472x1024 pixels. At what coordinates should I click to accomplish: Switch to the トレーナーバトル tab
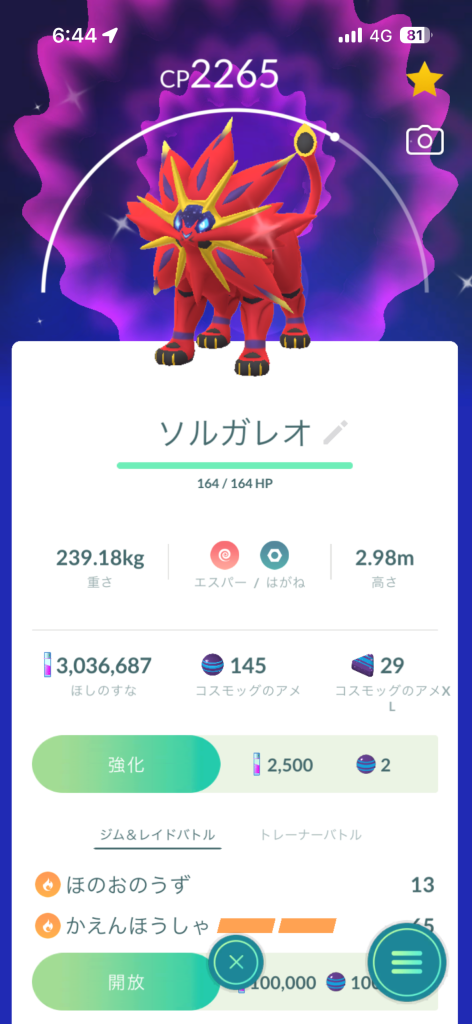point(310,835)
